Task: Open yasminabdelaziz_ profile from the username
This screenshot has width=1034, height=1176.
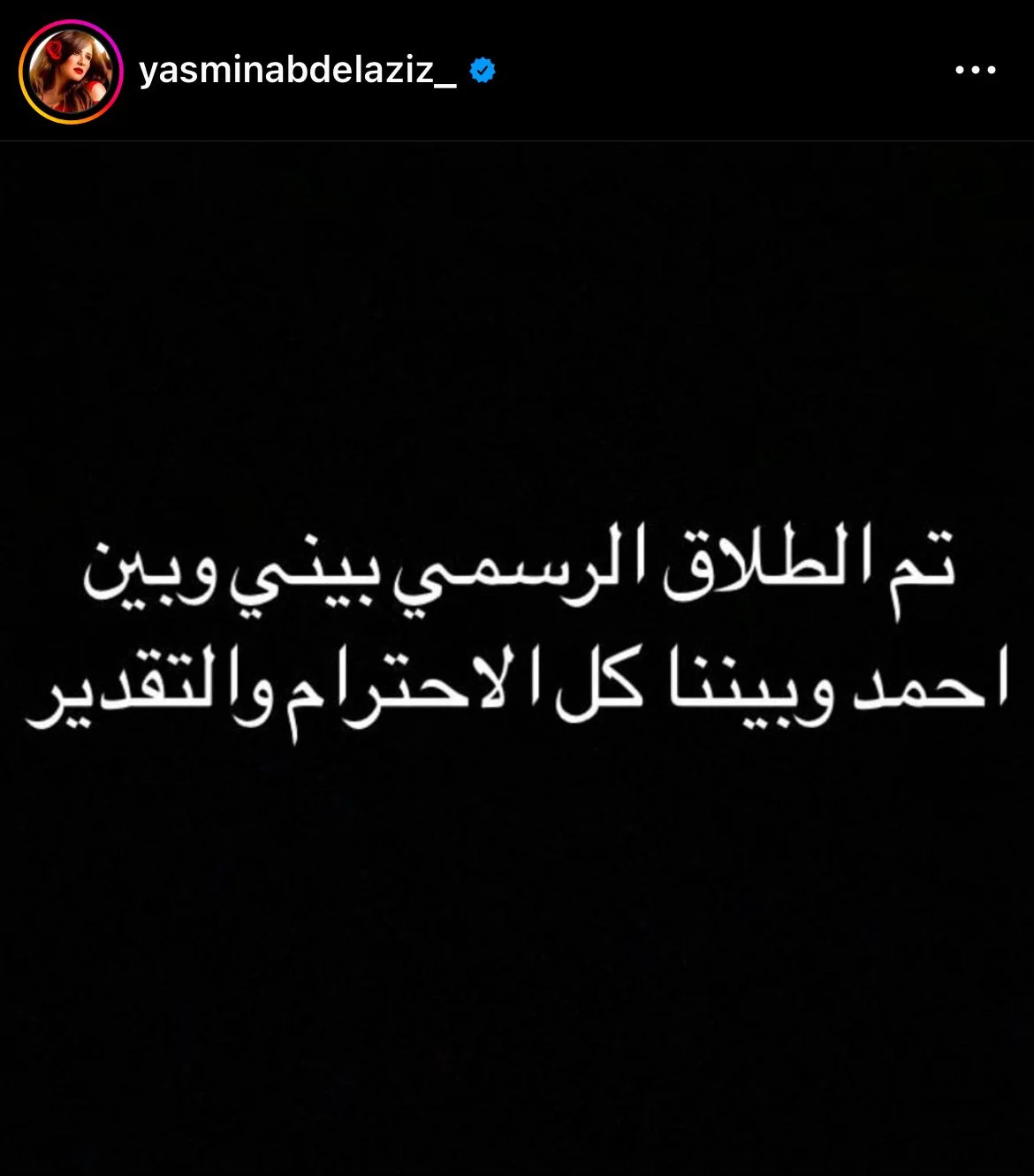Action: tap(297, 70)
